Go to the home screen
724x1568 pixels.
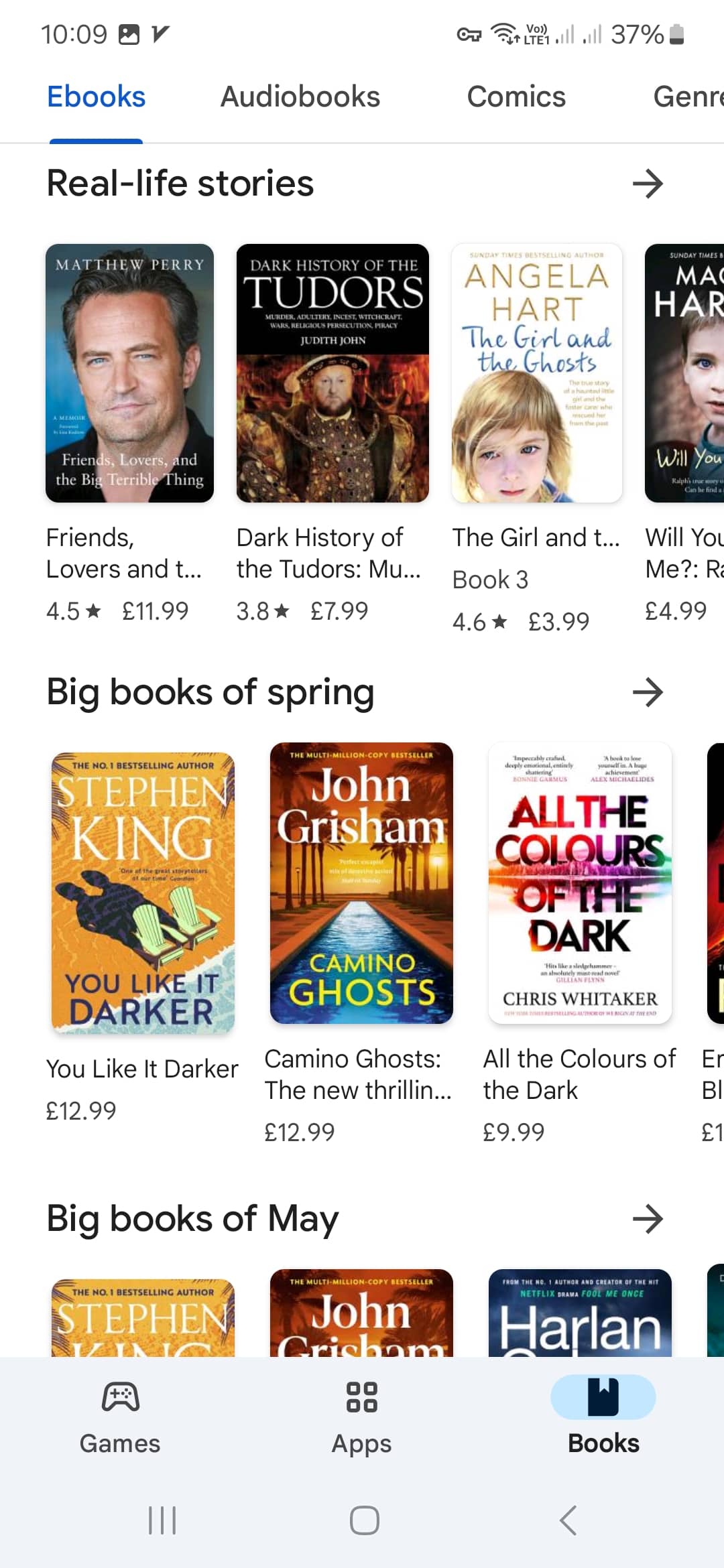(364, 1520)
